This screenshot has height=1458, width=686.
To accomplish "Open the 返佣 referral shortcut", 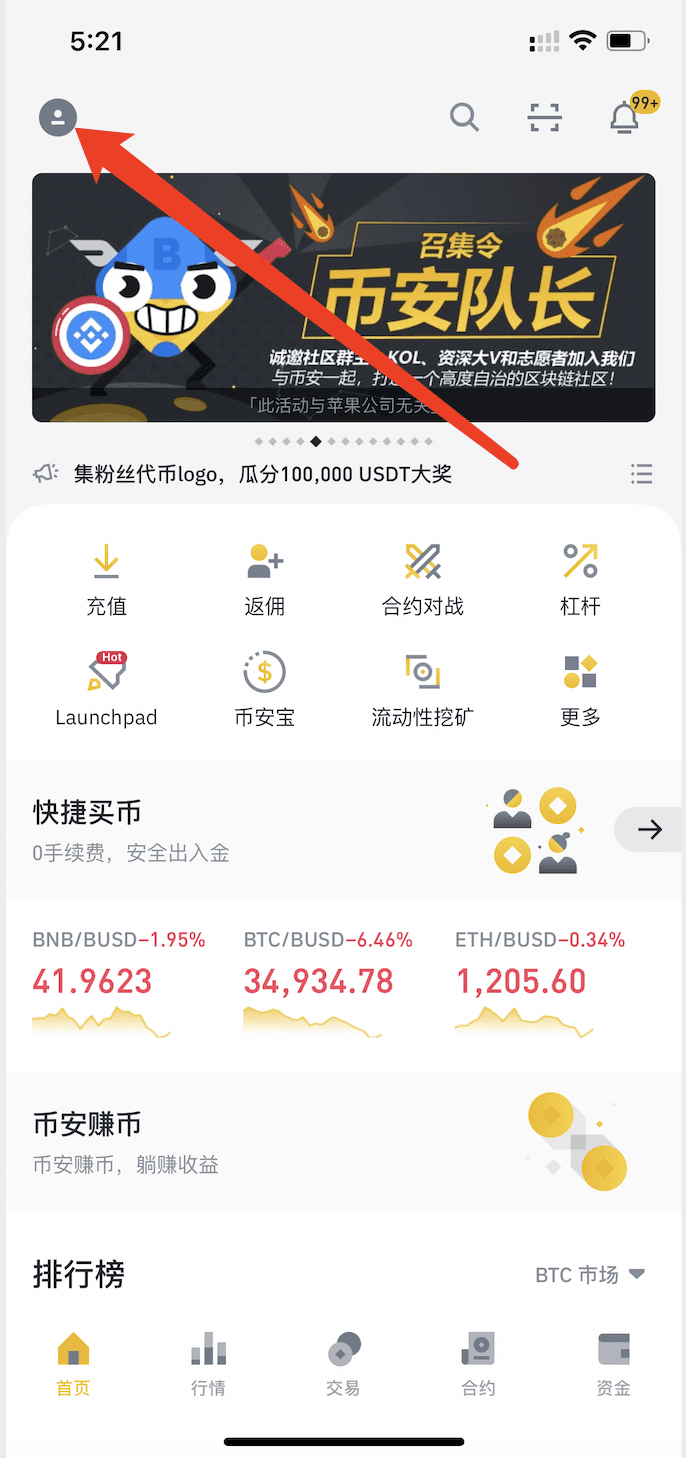I will [264, 579].
